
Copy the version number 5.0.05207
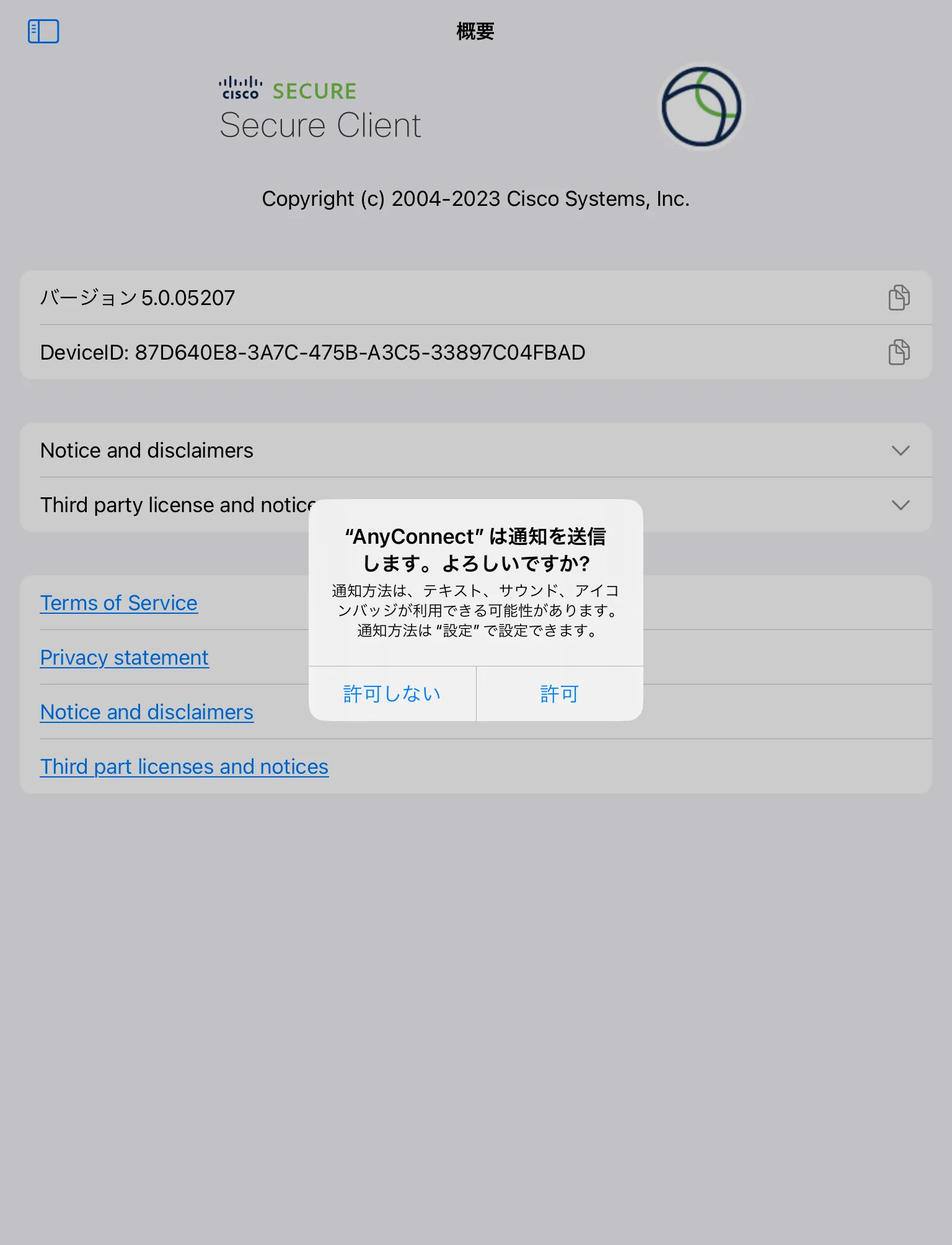[899, 298]
